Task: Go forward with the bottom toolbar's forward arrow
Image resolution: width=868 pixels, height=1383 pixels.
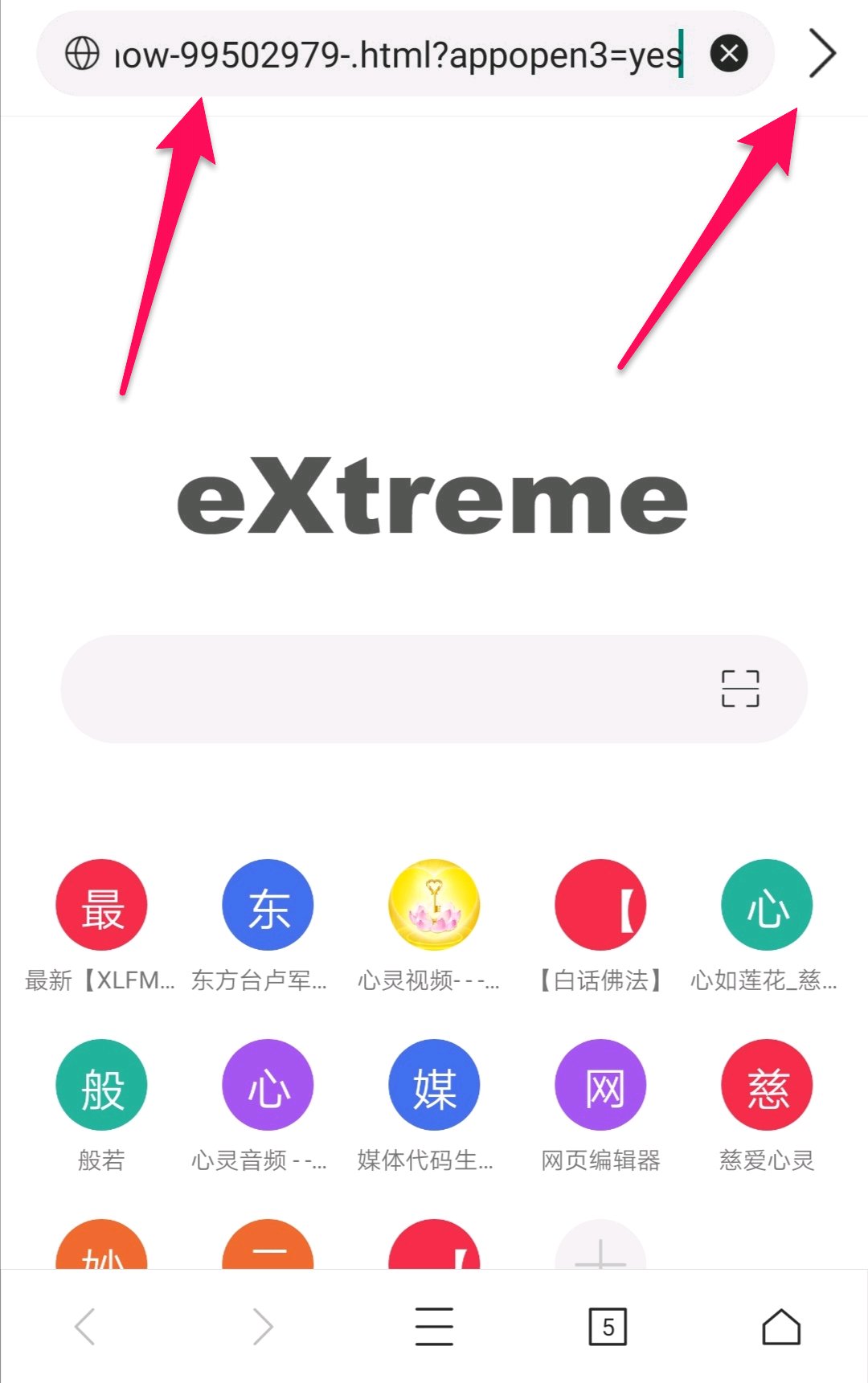Action: (x=262, y=1326)
